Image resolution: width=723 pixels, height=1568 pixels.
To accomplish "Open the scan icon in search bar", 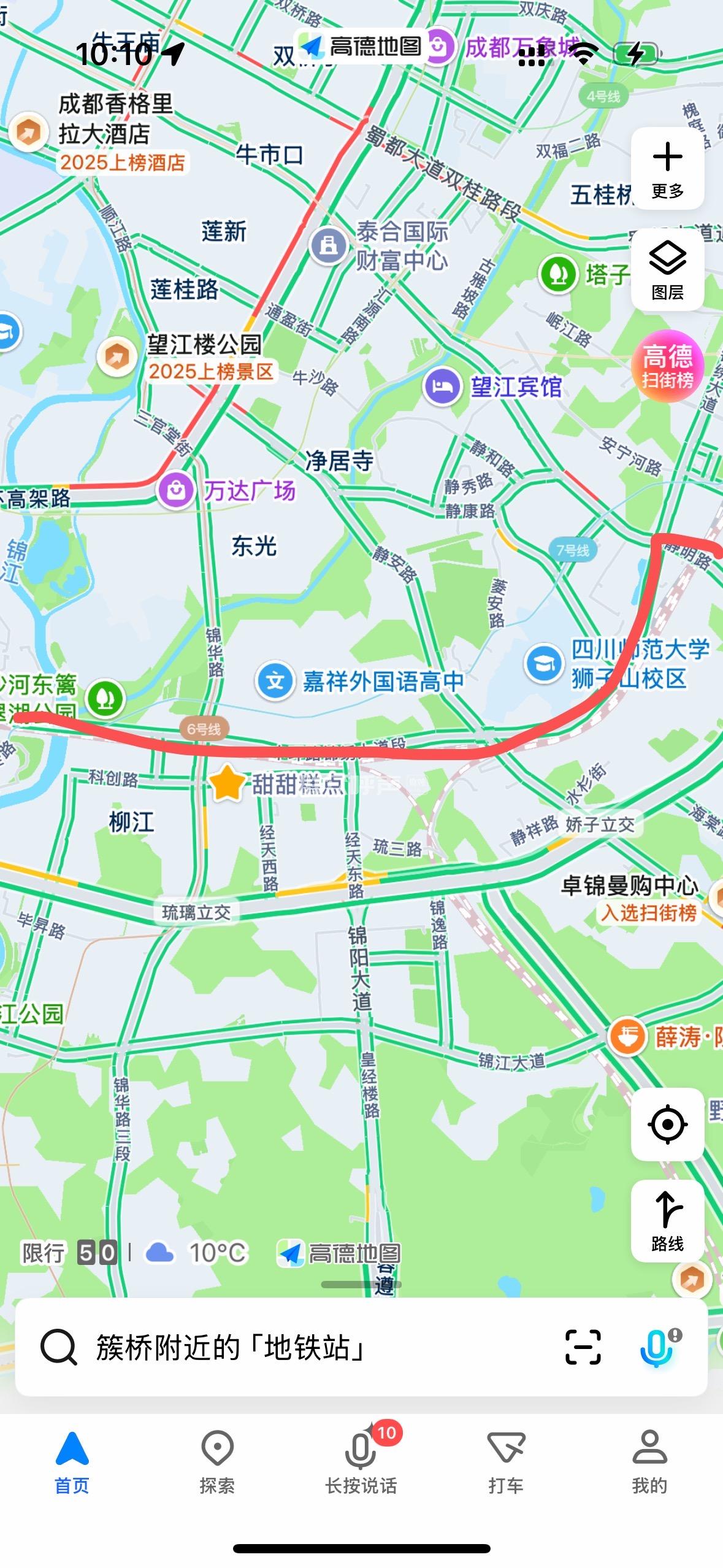I will [x=583, y=1348].
